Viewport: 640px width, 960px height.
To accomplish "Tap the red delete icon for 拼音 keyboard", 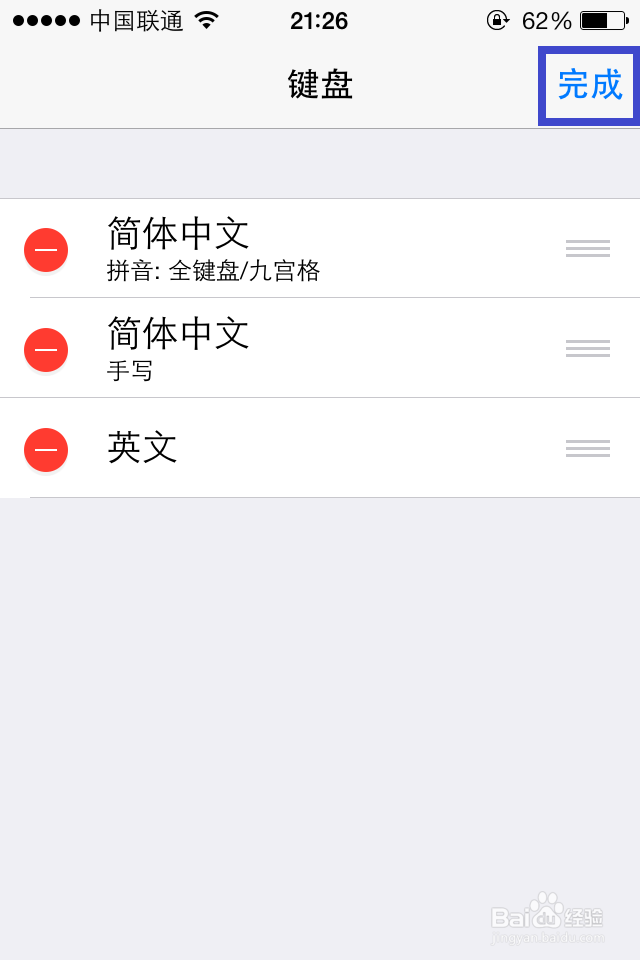I will point(46,249).
